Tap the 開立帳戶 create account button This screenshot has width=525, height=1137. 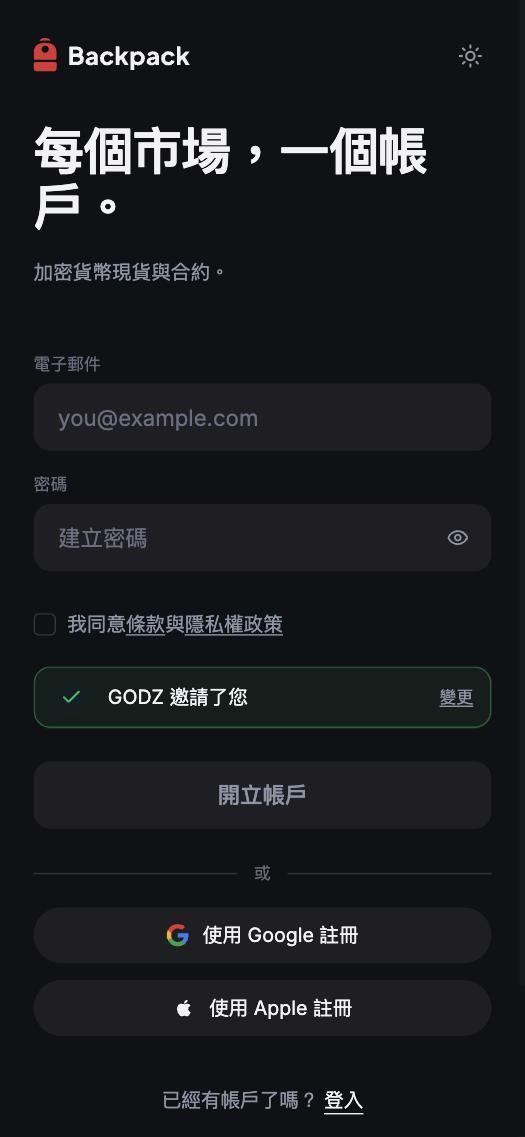click(262, 795)
